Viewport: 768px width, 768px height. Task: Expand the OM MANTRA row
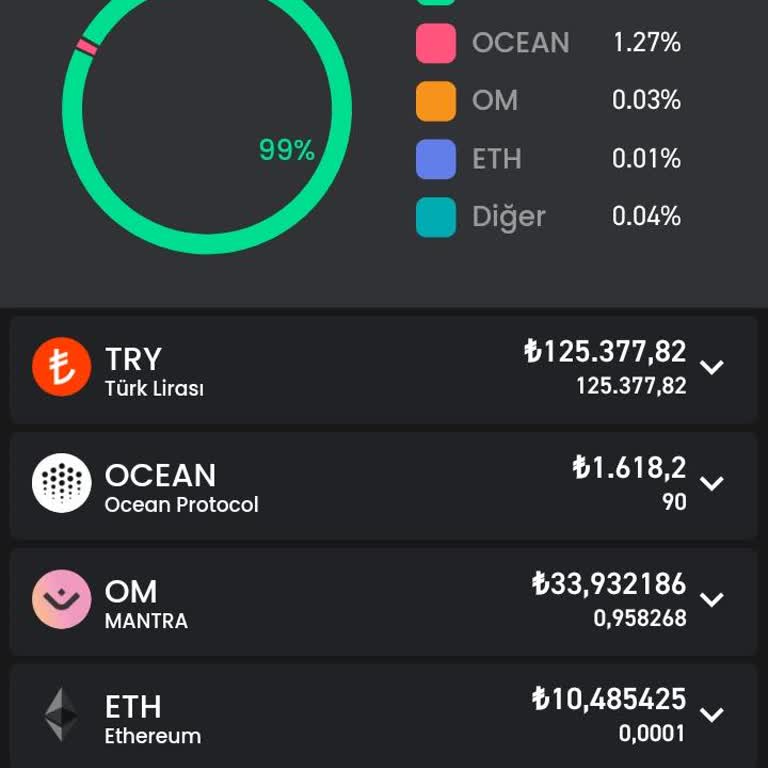coord(712,600)
